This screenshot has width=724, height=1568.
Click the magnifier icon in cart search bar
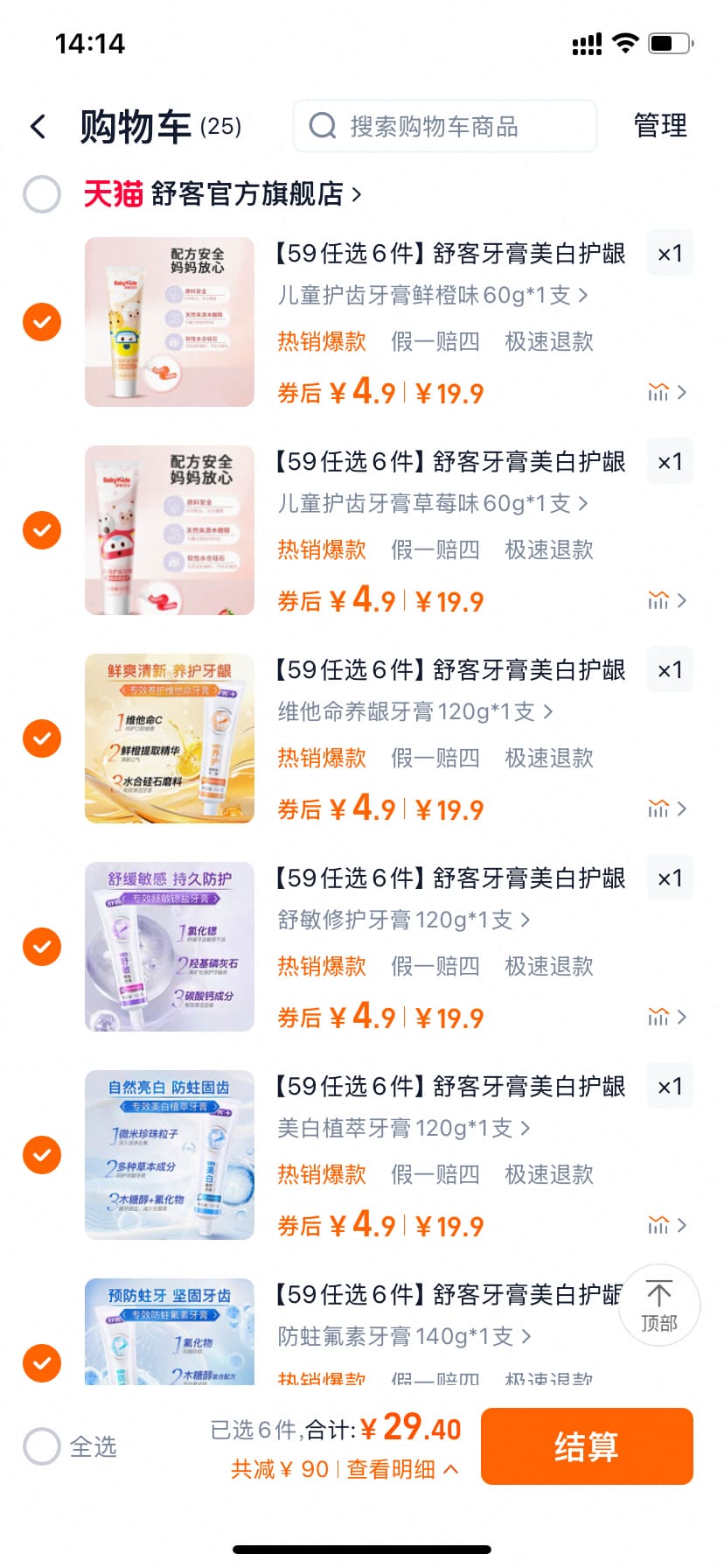(x=323, y=126)
